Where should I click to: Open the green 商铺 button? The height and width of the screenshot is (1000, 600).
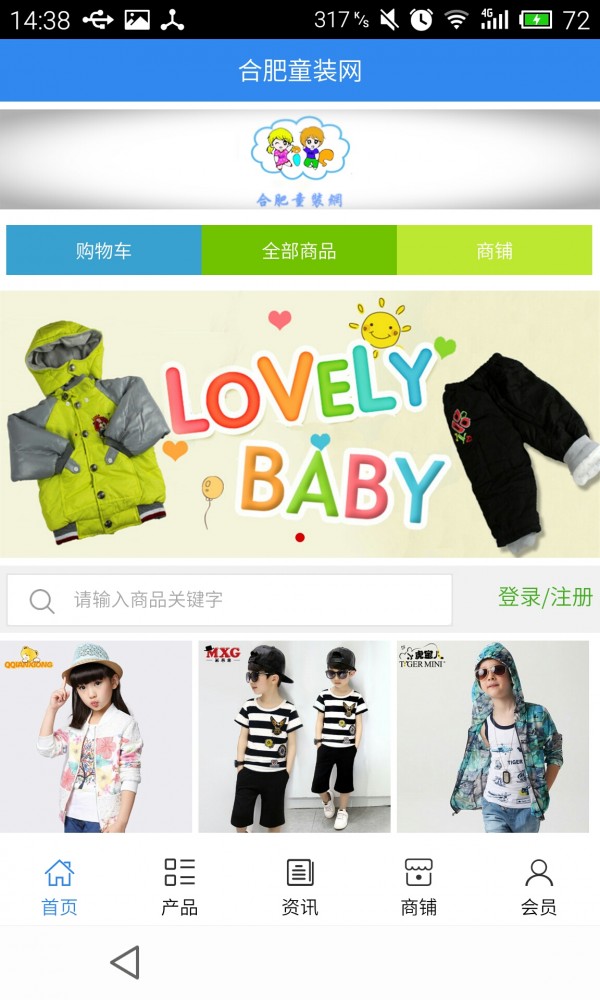coord(494,250)
